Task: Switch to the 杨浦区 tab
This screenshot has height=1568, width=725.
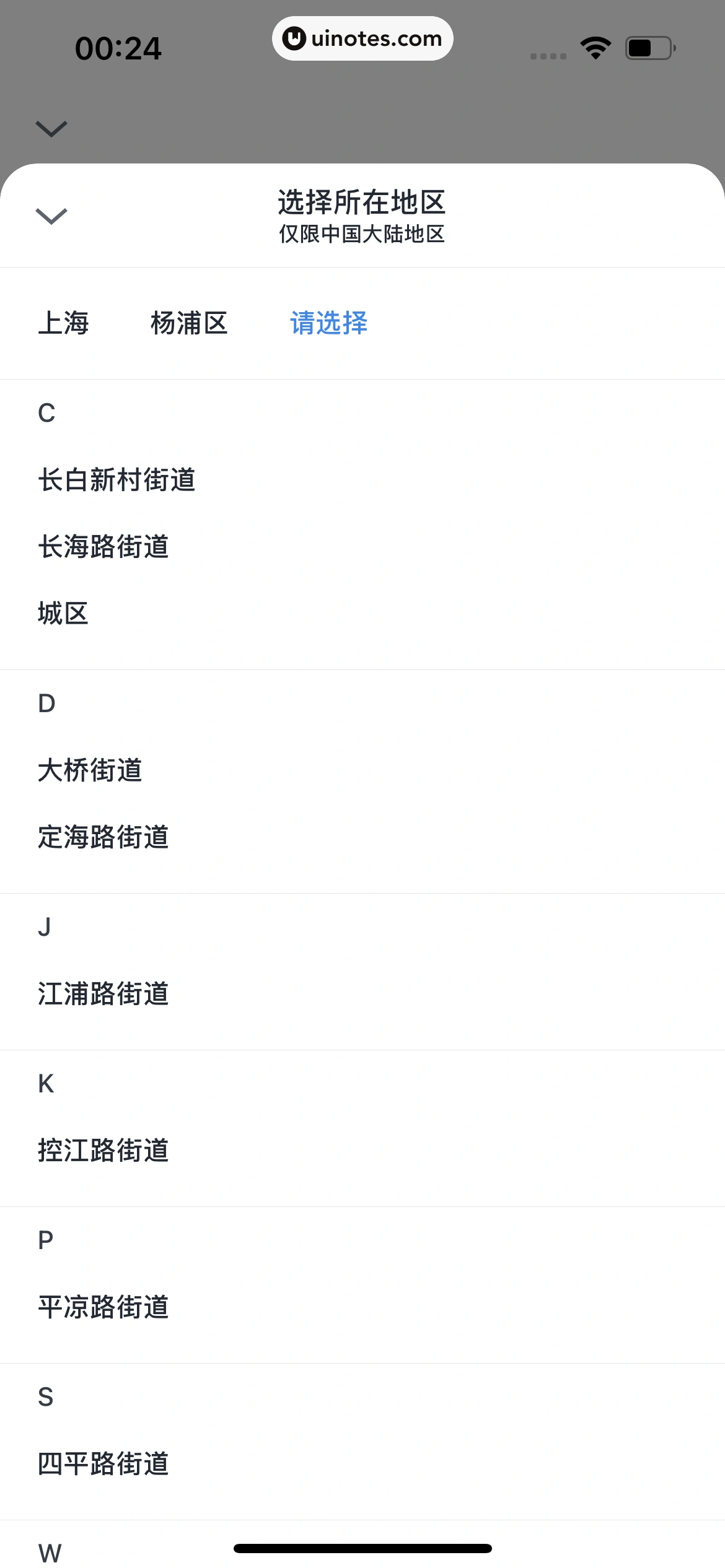Action: tap(190, 323)
